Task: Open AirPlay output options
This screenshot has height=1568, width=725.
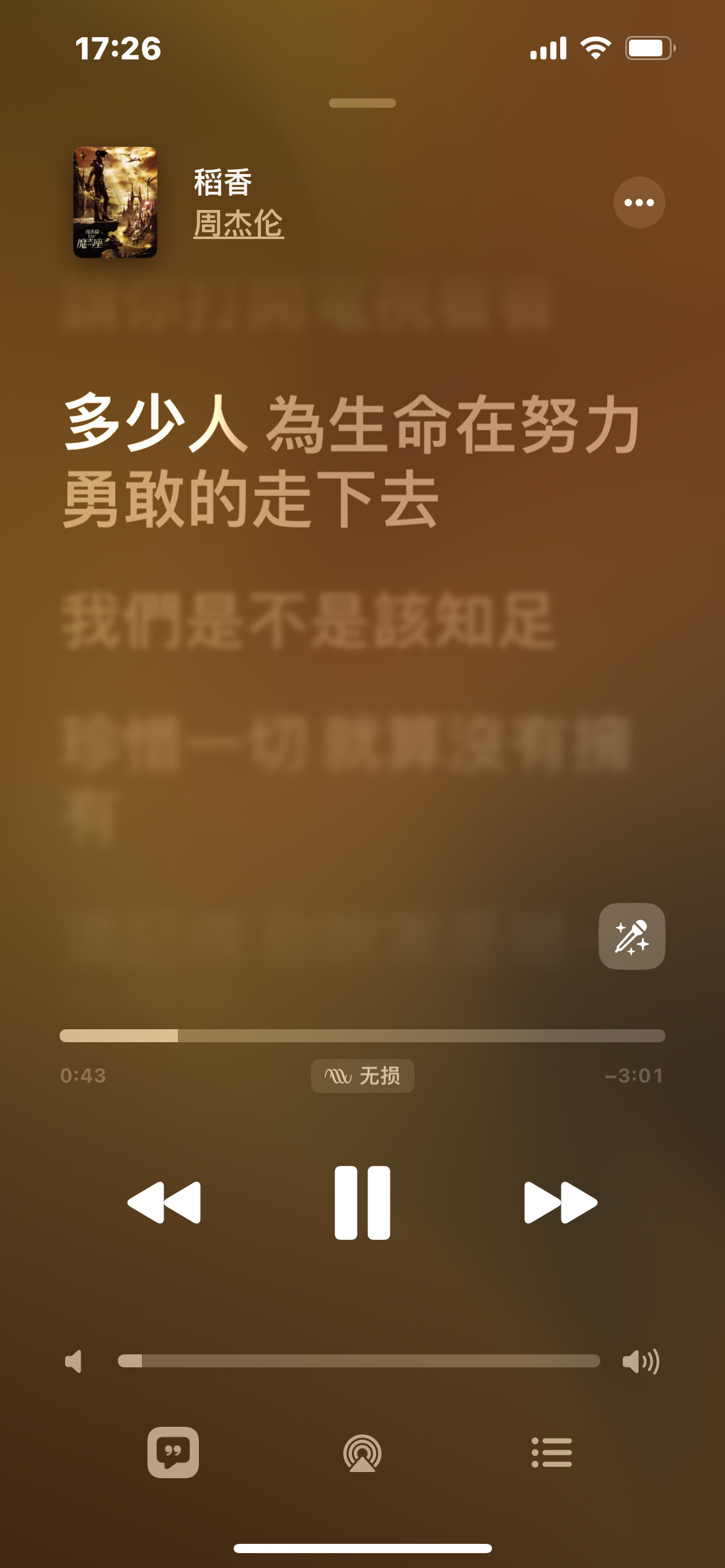Action: tap(362, 1453)
